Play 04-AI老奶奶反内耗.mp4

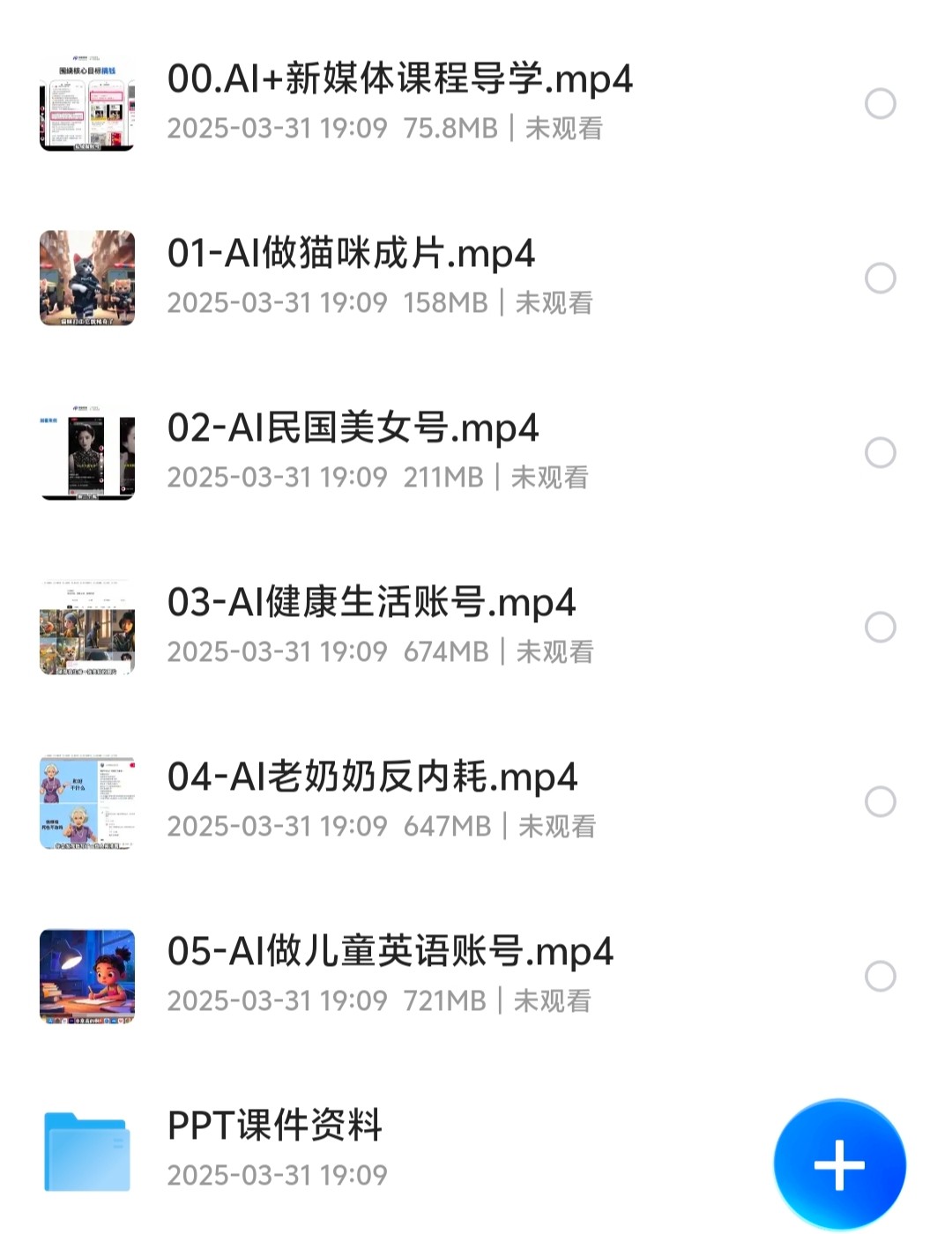(372, 777)
